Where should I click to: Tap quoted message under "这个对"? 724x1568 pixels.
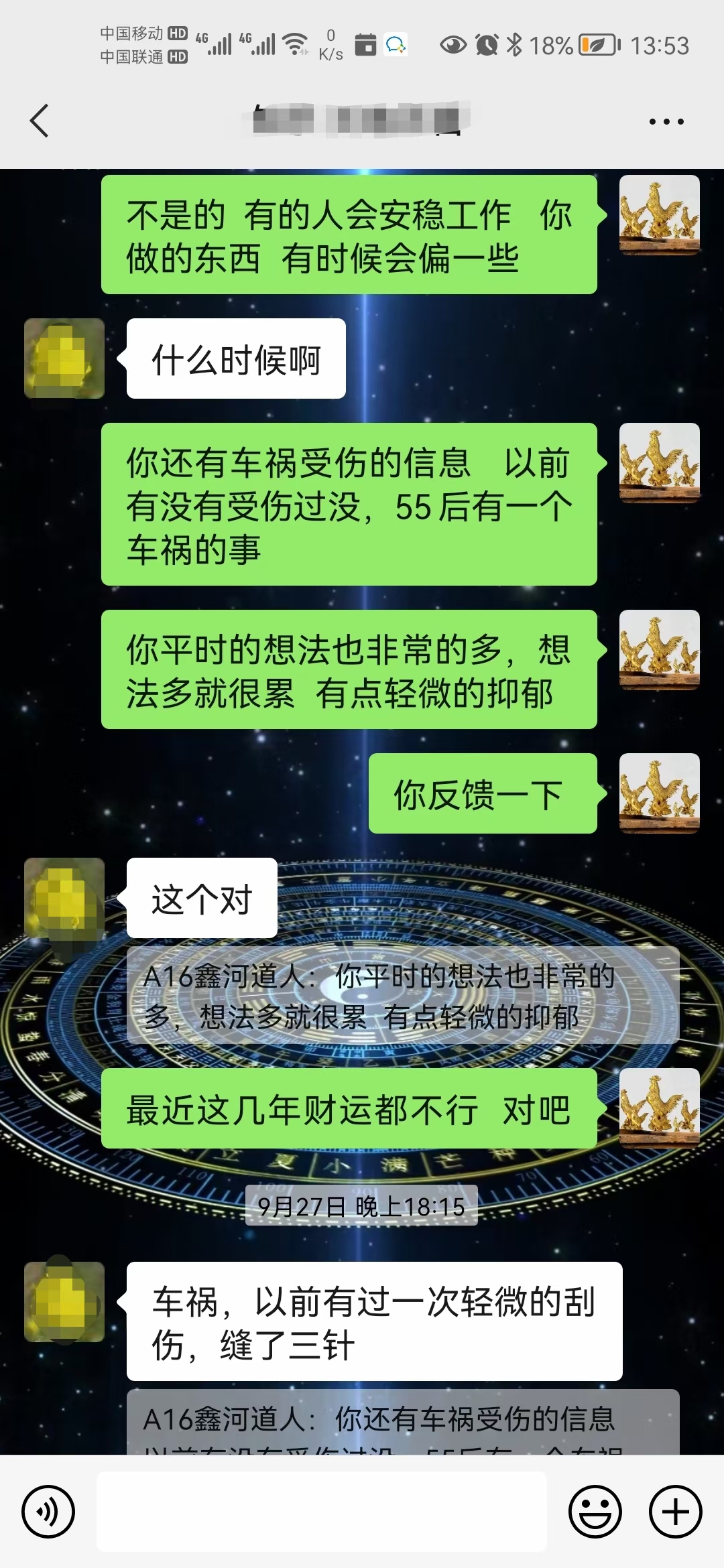click(x=402, y=996)
